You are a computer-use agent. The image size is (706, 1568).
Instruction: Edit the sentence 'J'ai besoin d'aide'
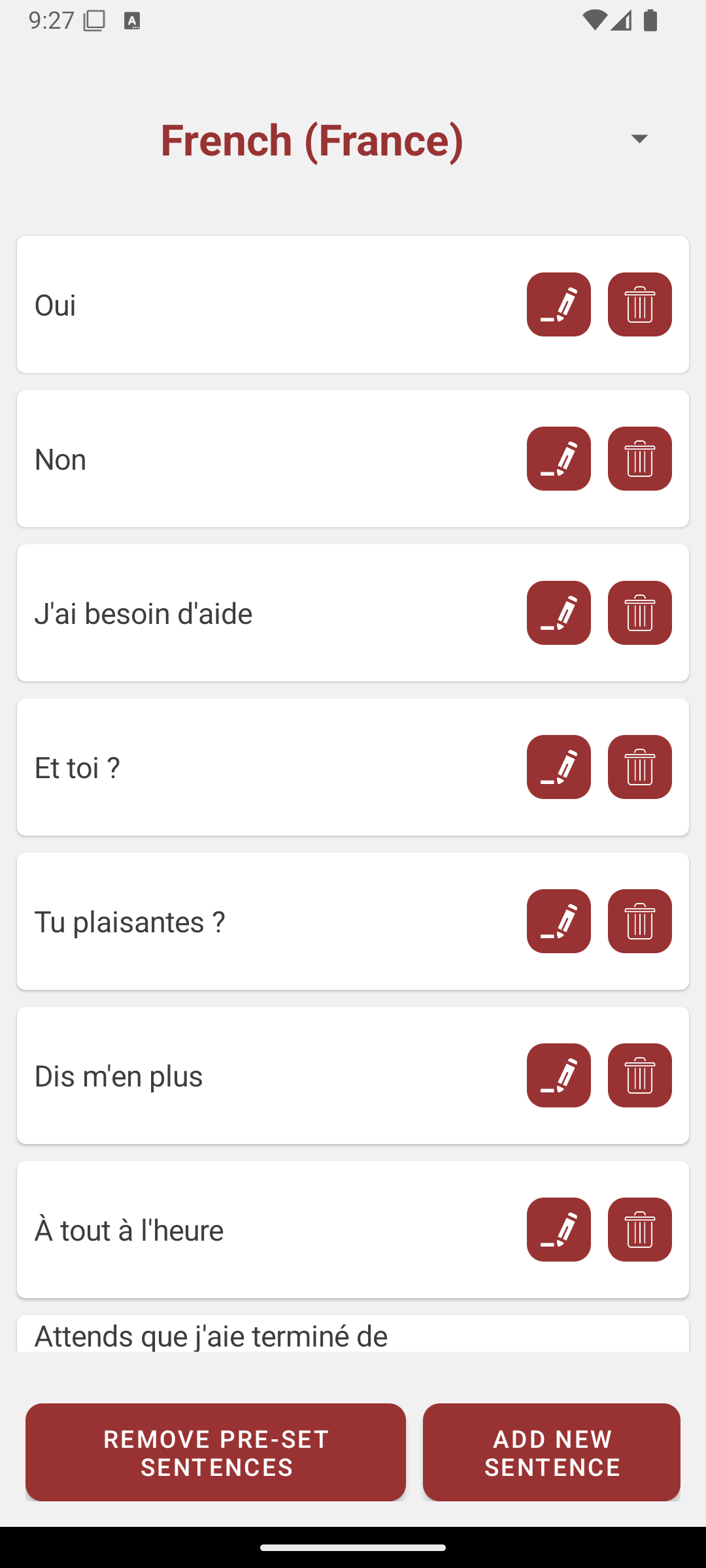tap(559, 613)
